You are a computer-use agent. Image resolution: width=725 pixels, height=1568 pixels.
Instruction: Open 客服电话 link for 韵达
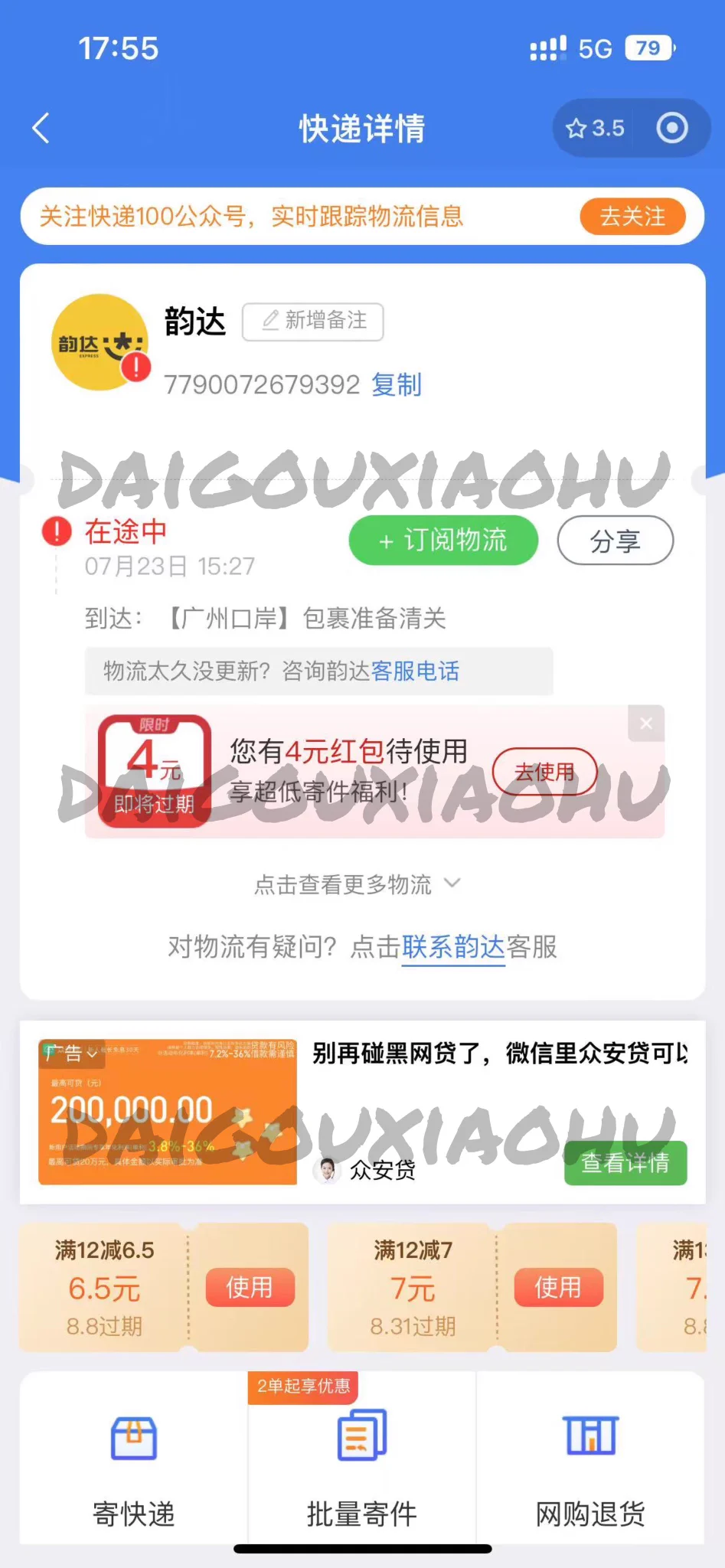coord(415,671)
